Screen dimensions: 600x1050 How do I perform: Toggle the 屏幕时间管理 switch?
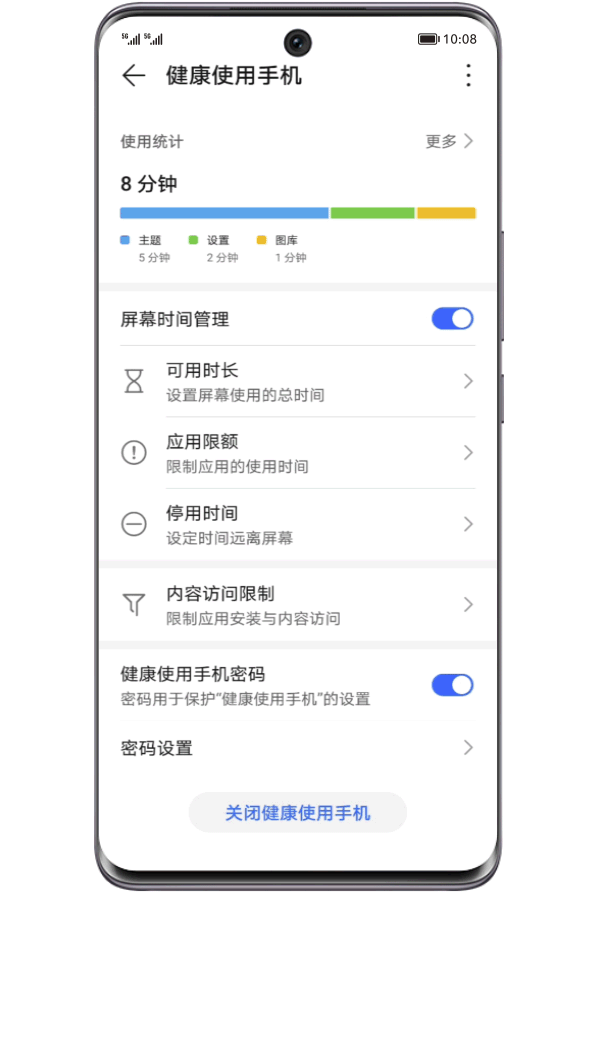(452, 319)
